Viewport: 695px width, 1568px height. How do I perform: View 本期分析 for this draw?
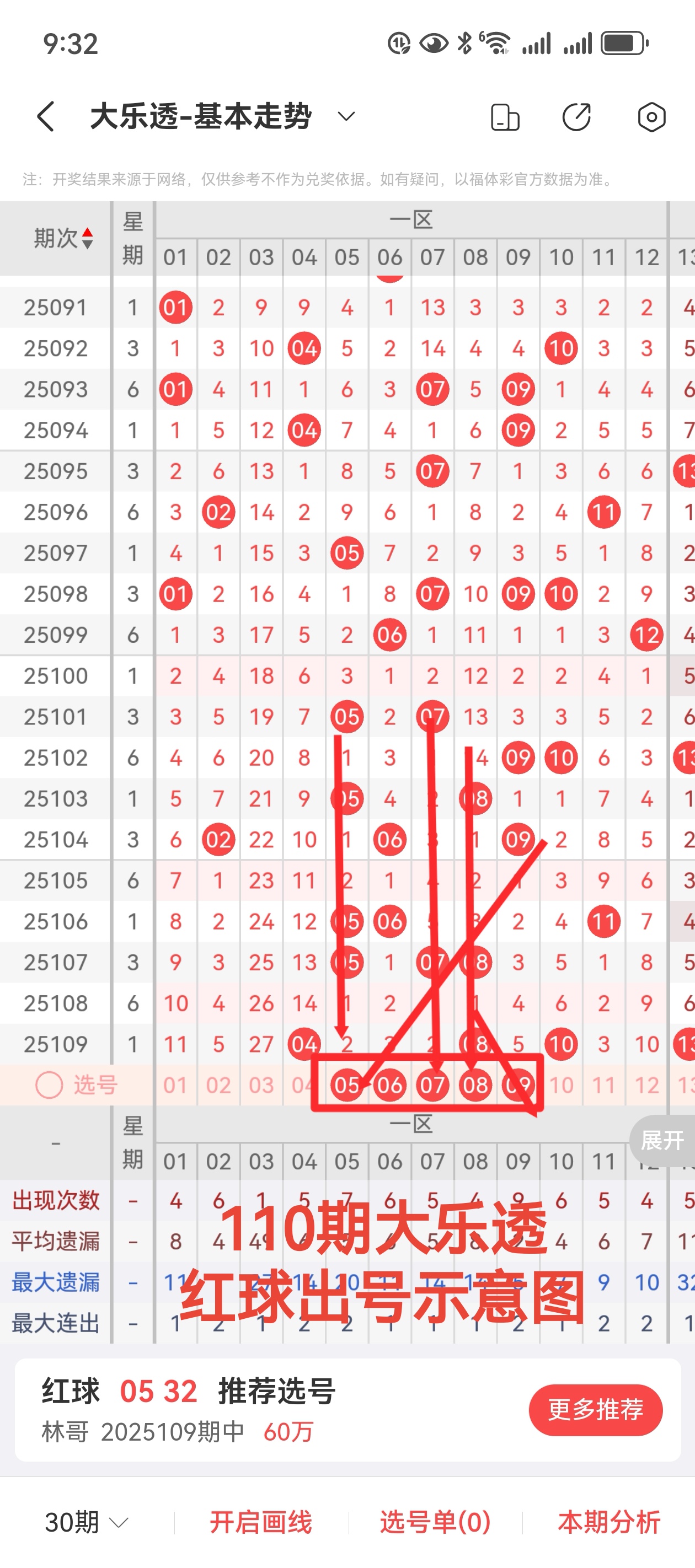609,1522
